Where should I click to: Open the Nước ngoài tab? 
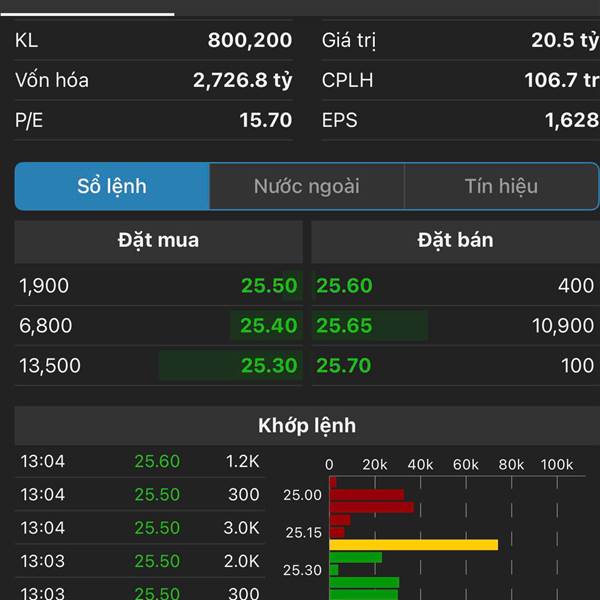tap(306, 186)
